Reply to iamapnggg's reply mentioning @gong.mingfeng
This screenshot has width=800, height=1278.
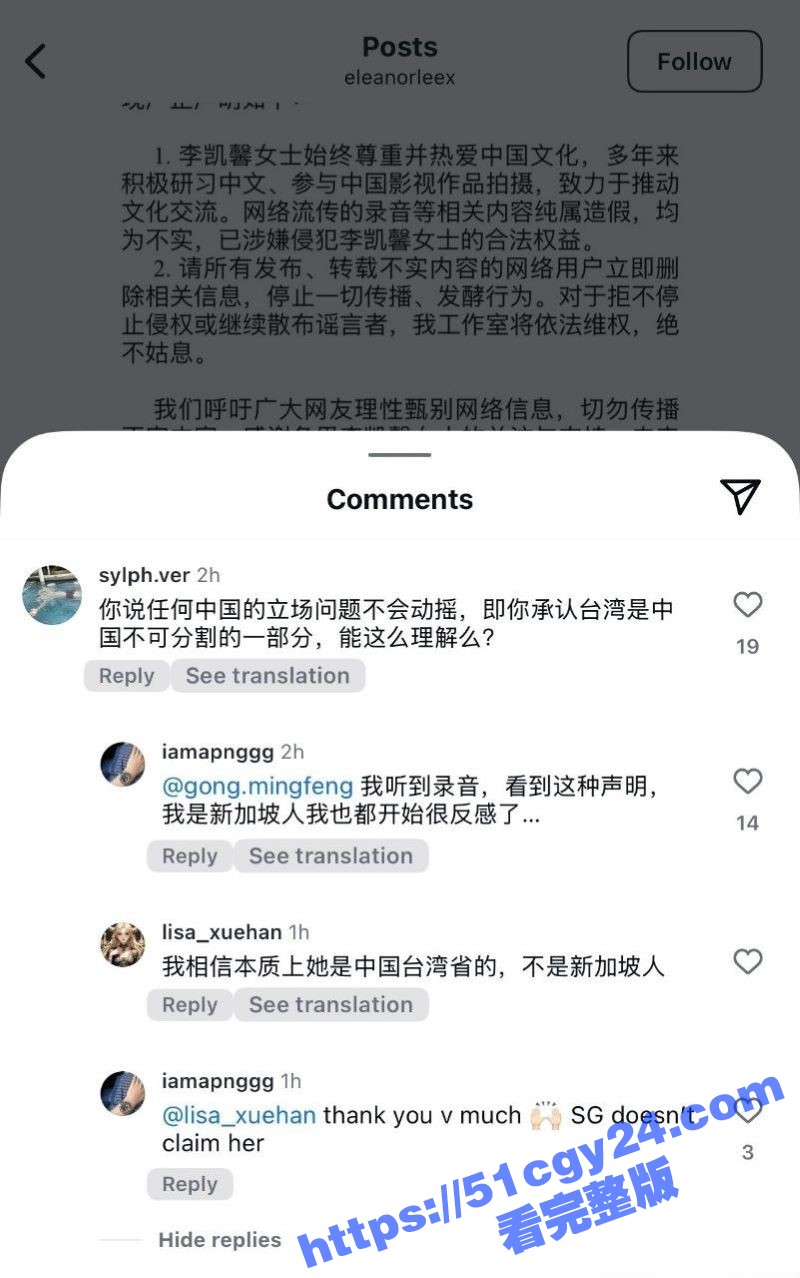(190, 856)
